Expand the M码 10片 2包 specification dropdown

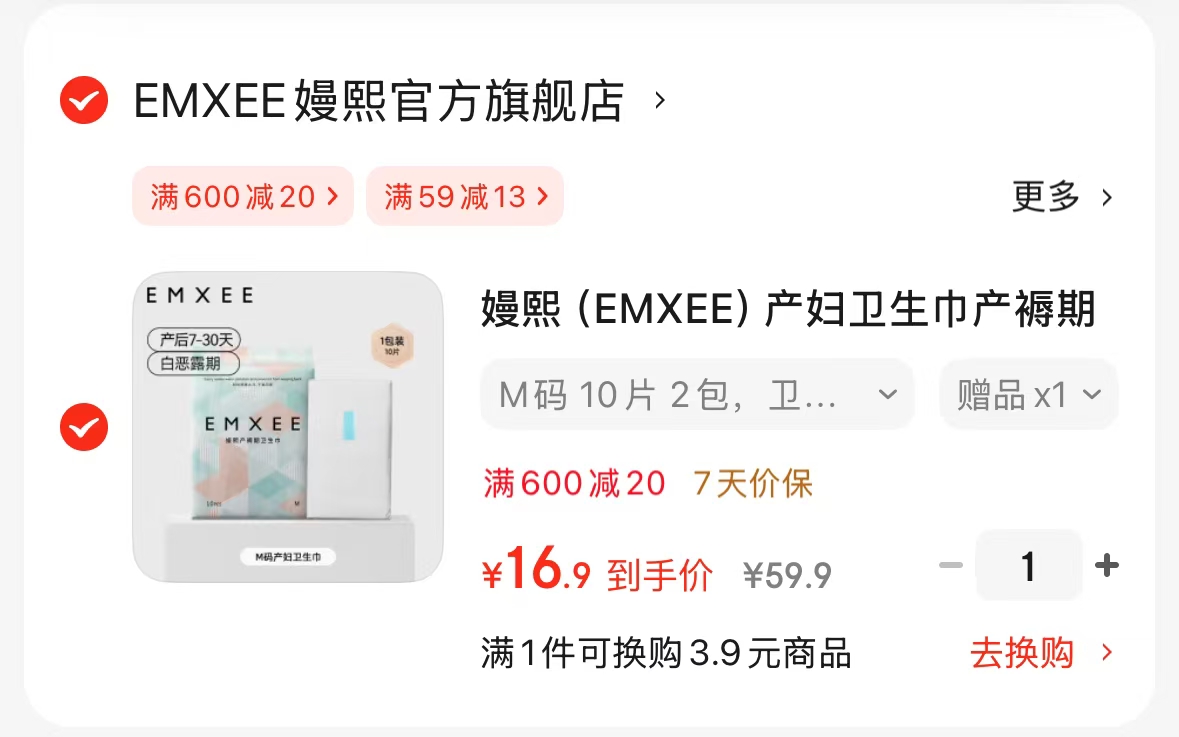click(697, 395)
